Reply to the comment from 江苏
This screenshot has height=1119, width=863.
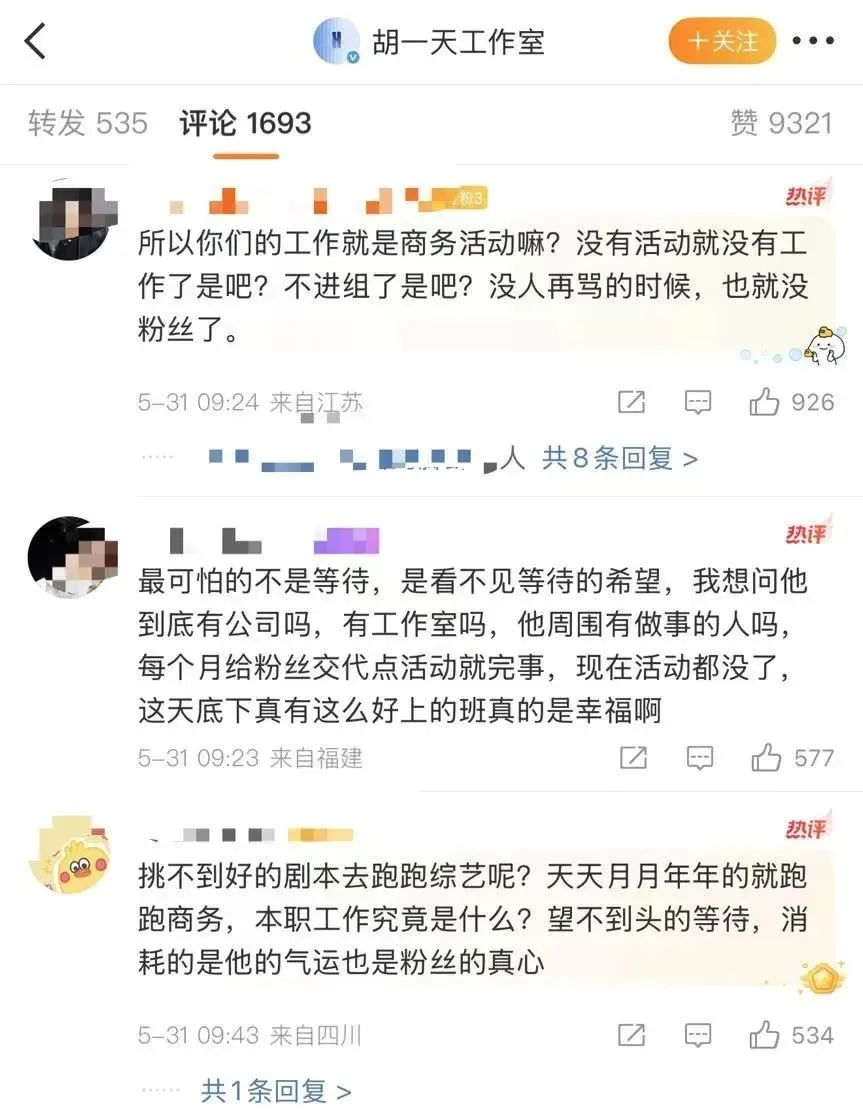pos(698,402)
